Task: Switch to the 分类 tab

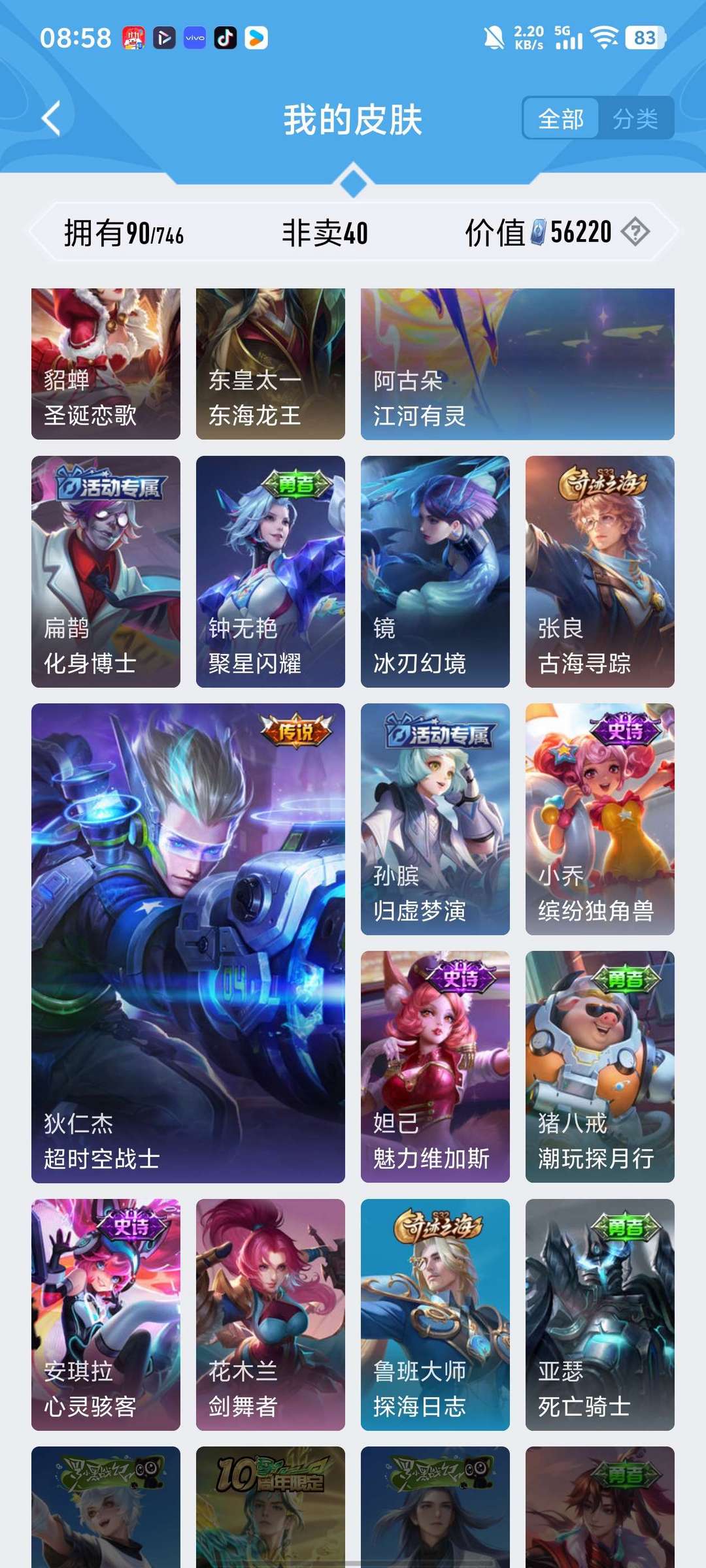Action: pos(635,118)
